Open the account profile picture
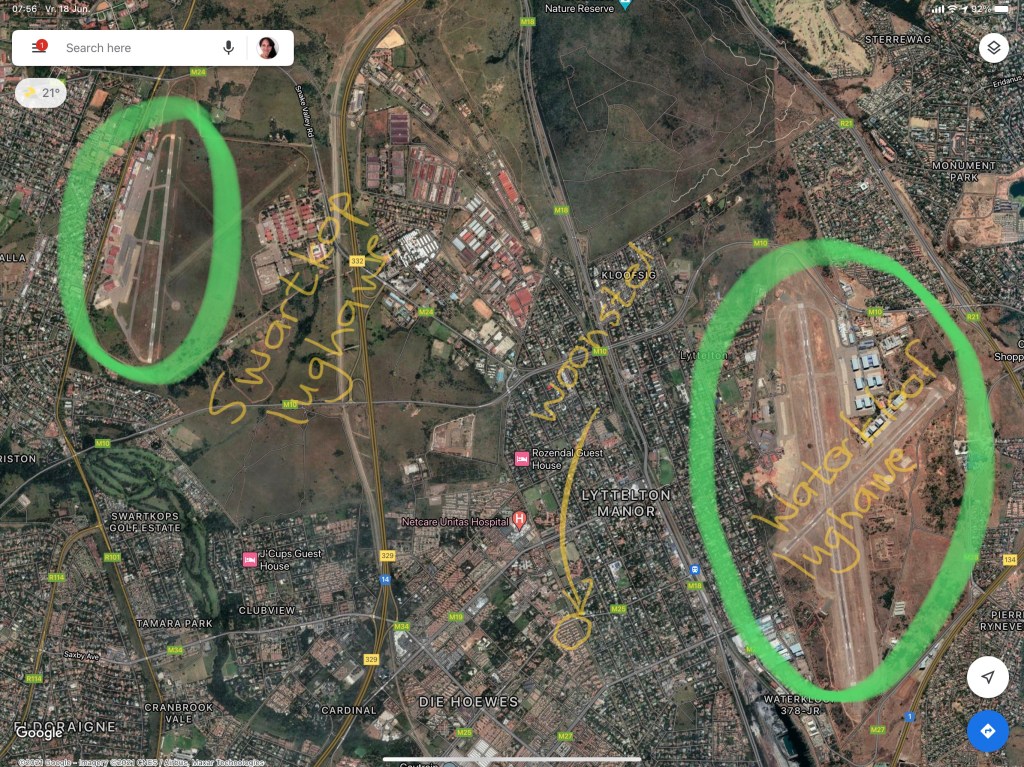1024x767 pixels. point(268,48)
